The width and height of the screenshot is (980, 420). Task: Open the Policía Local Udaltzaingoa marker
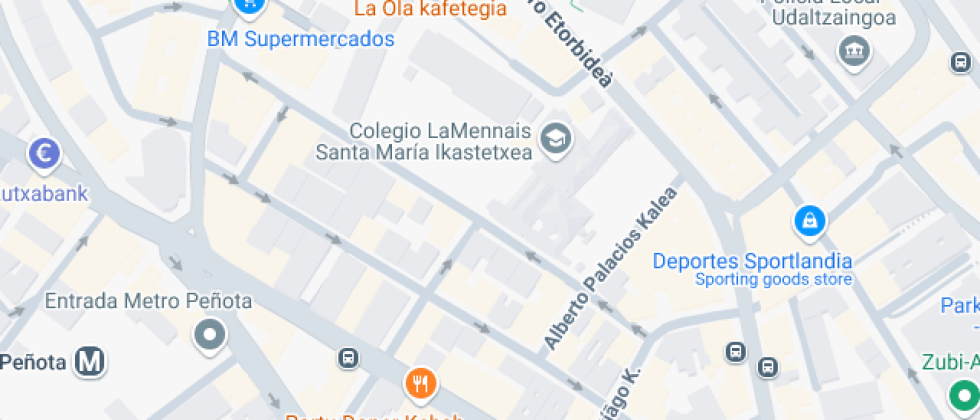point(854,51)
